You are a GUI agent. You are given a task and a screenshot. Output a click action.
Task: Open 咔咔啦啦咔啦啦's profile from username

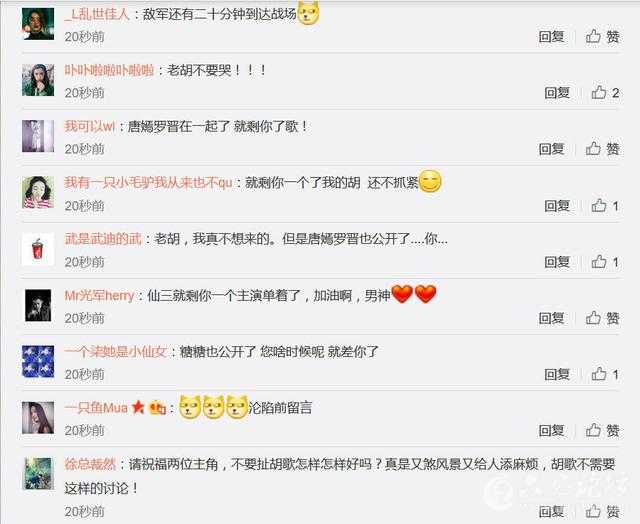click(110, 71)
